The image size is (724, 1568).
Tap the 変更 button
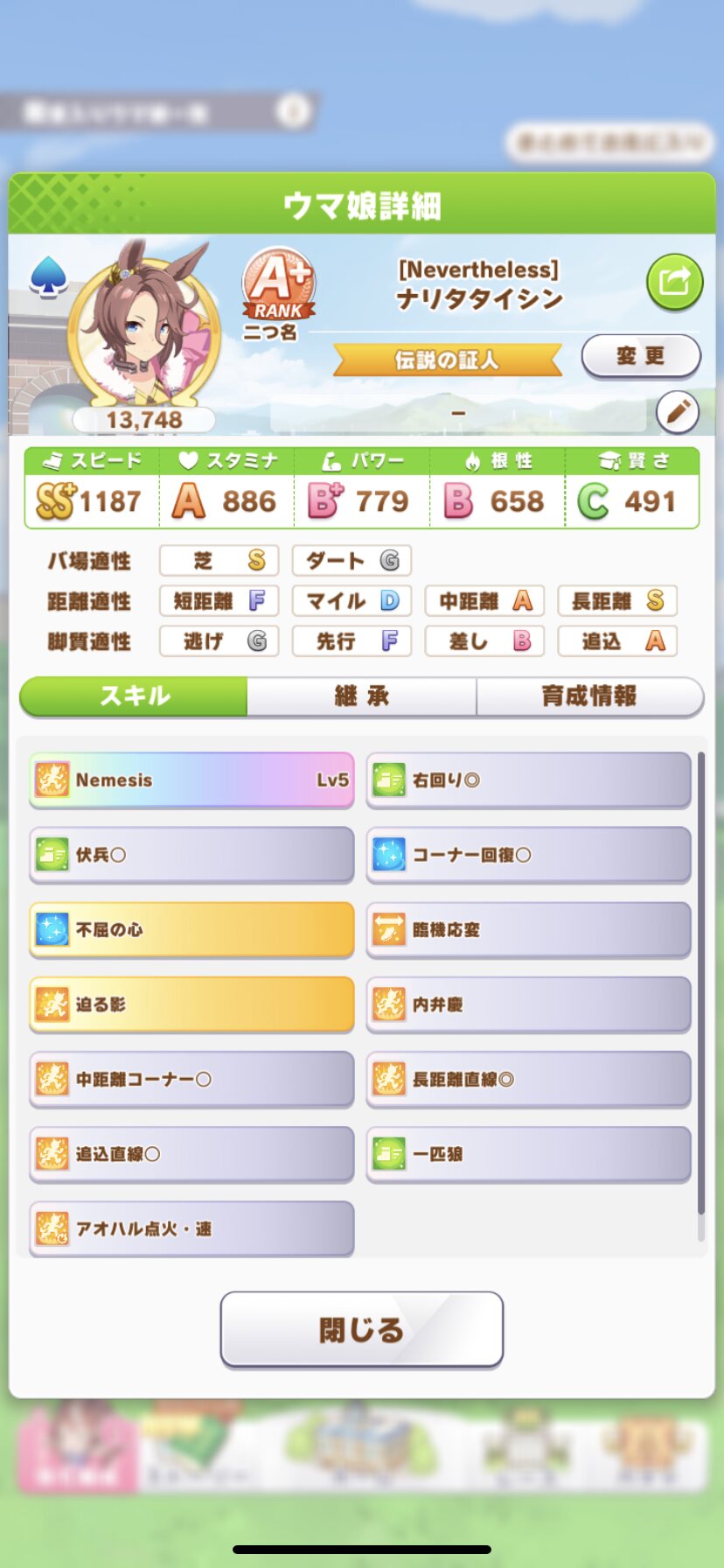[641, 356]
